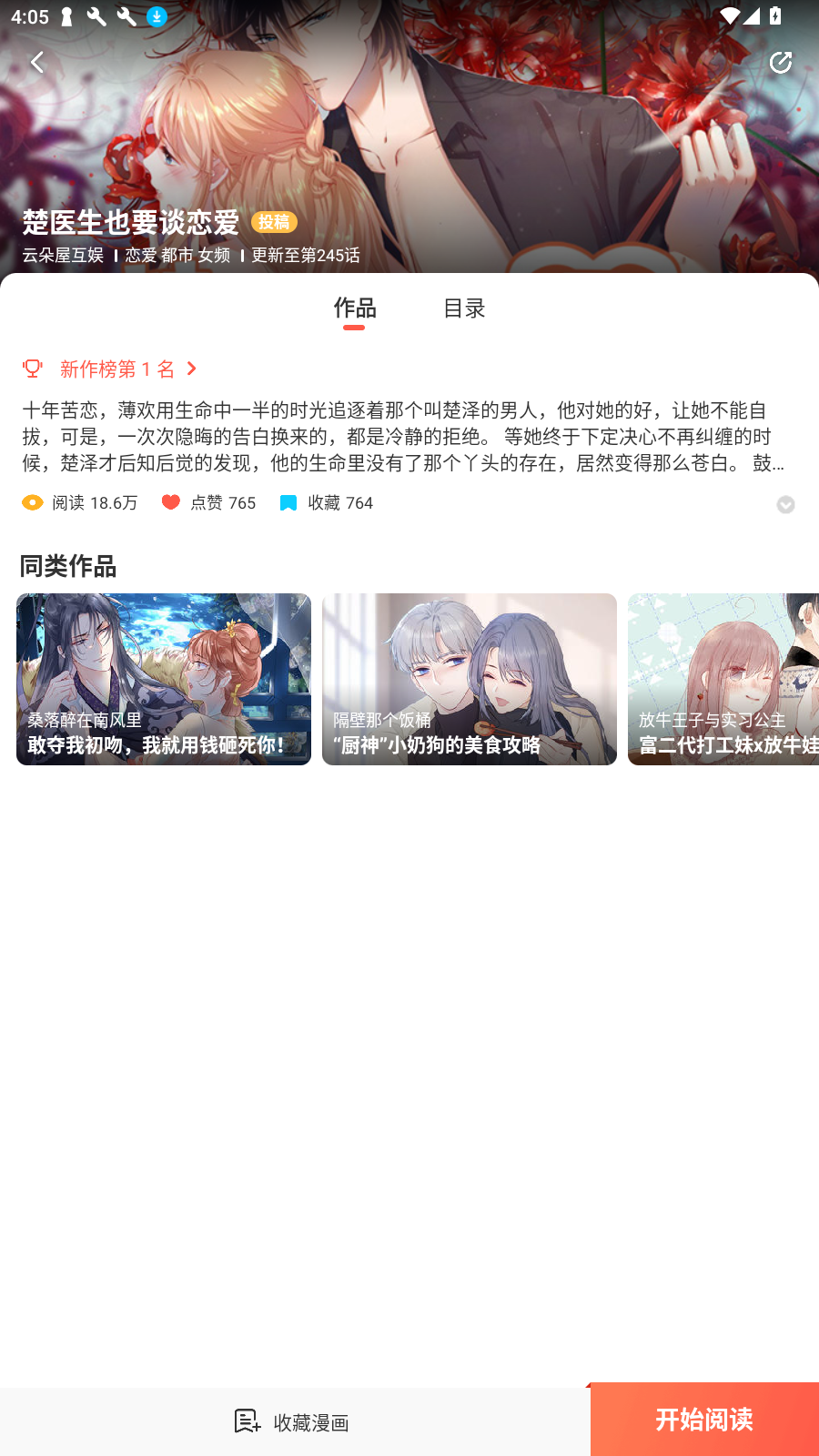Open the comic 隔壁那个饭桶
Viewport: 819px width, 1456px height.
tap(470, 679)
